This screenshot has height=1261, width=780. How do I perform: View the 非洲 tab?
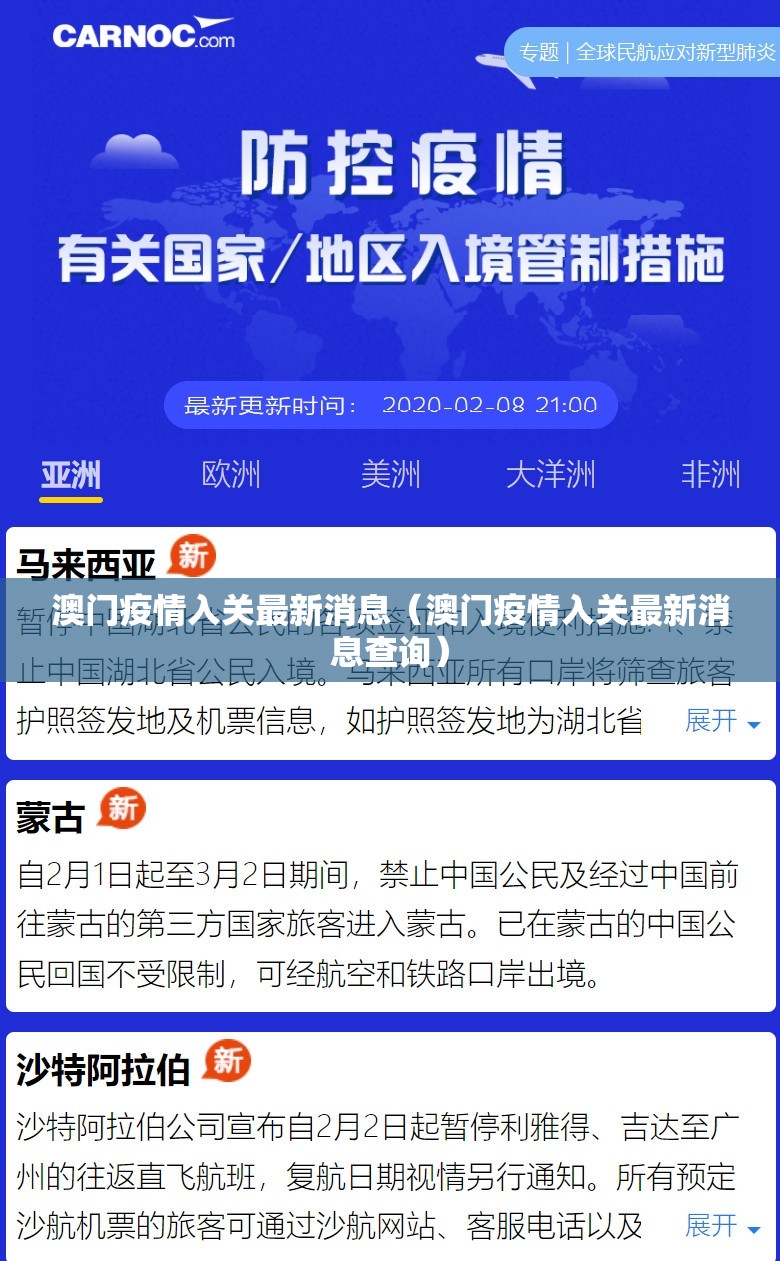pos(710,474)
